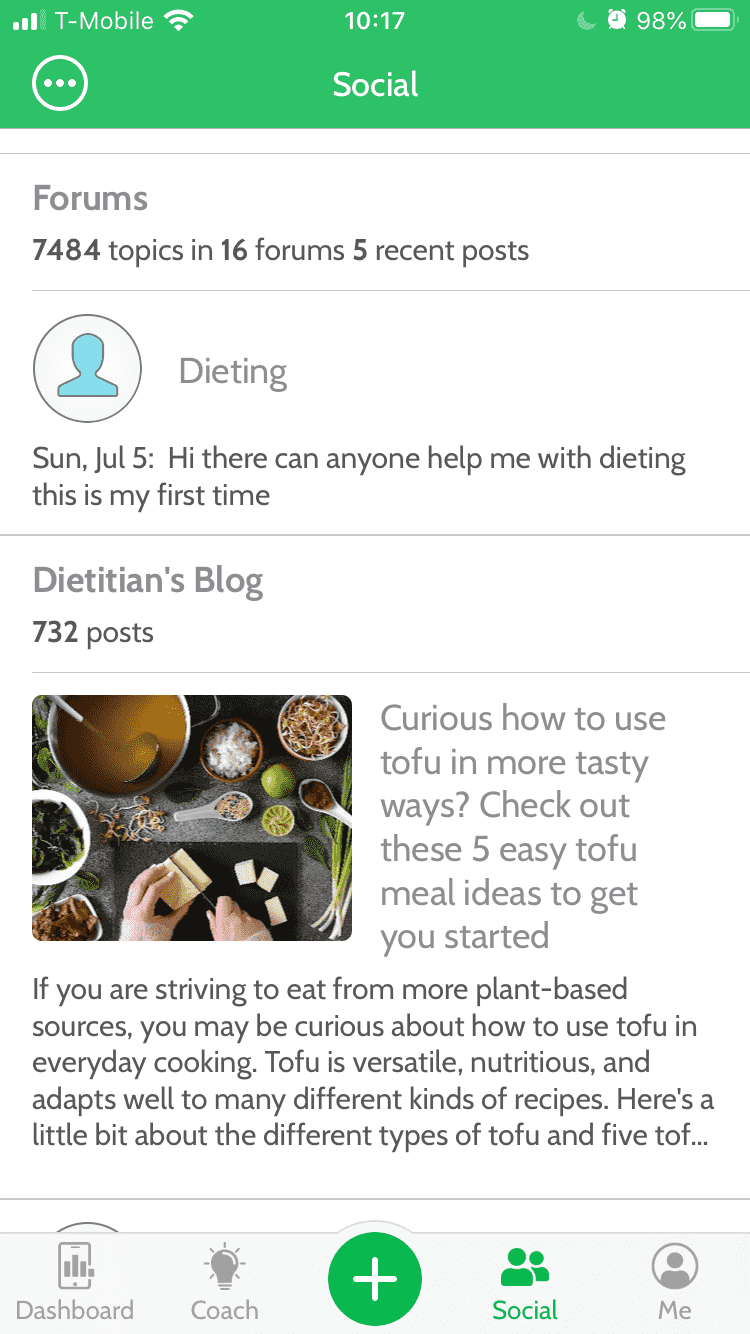Select the Social tab
The image size is (750, 1334).
pyautogui.click(x=525, y=1282)
